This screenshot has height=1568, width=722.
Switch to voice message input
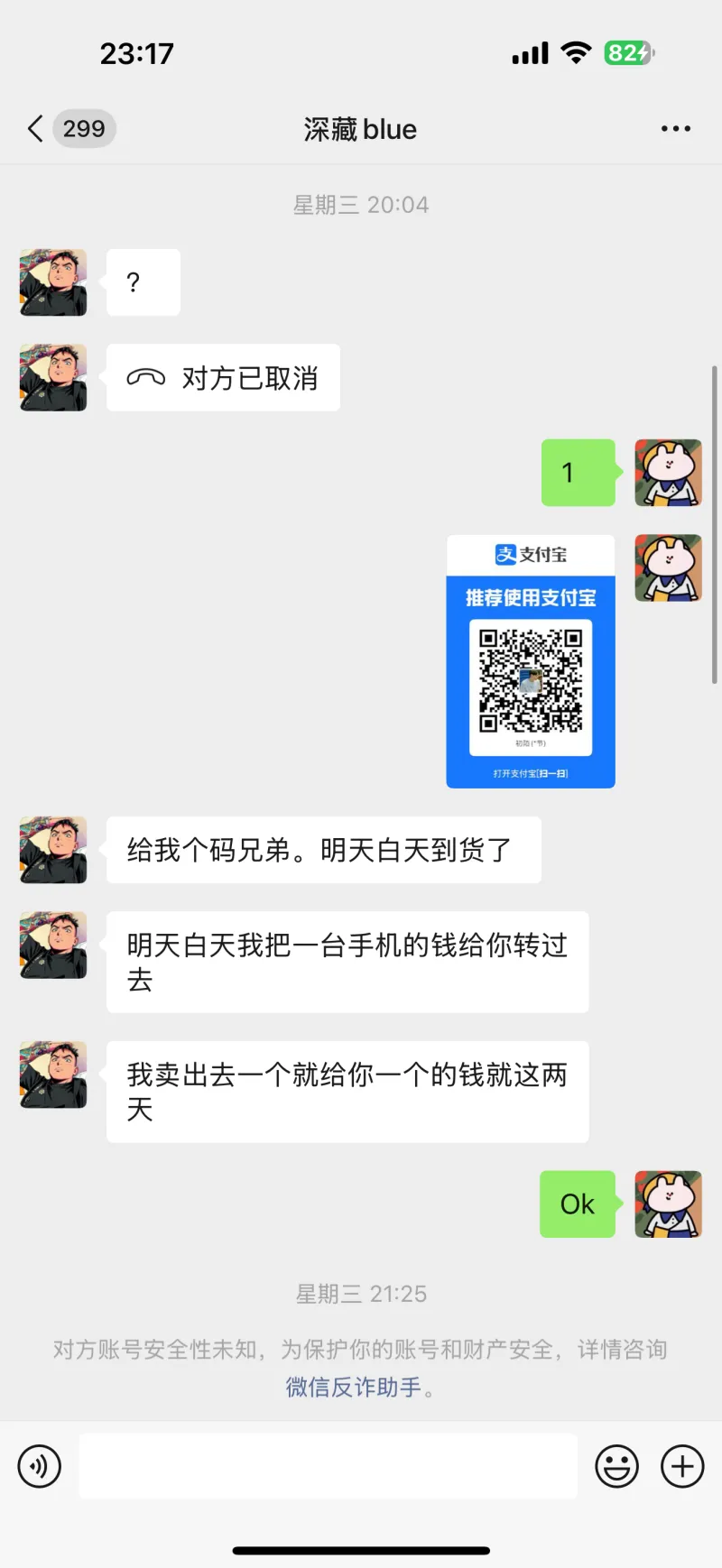pyautogui.click(x=40, y=1466)
